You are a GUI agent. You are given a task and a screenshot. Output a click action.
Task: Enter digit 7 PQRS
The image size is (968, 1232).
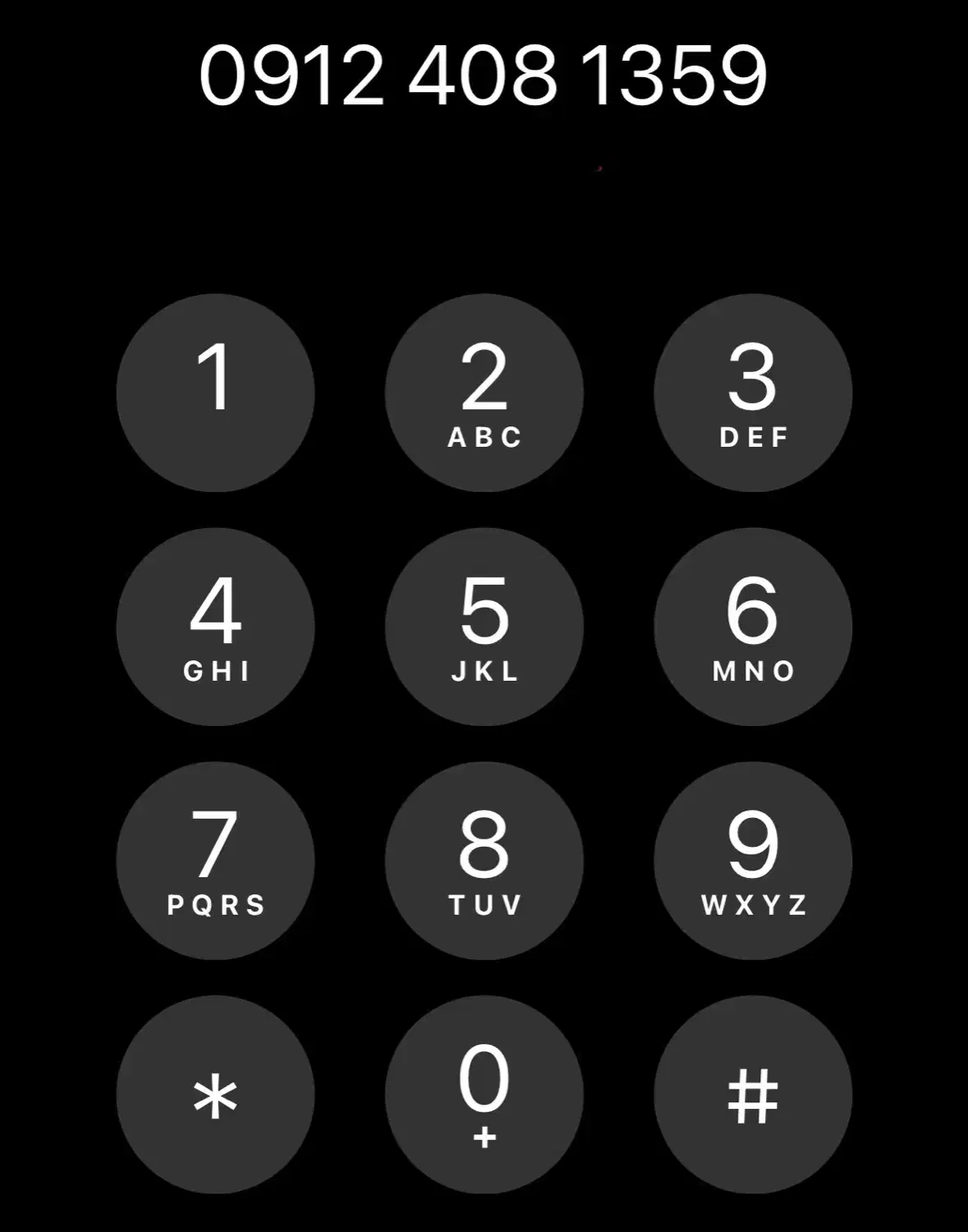pyautogui.click(x=215, y=861)
